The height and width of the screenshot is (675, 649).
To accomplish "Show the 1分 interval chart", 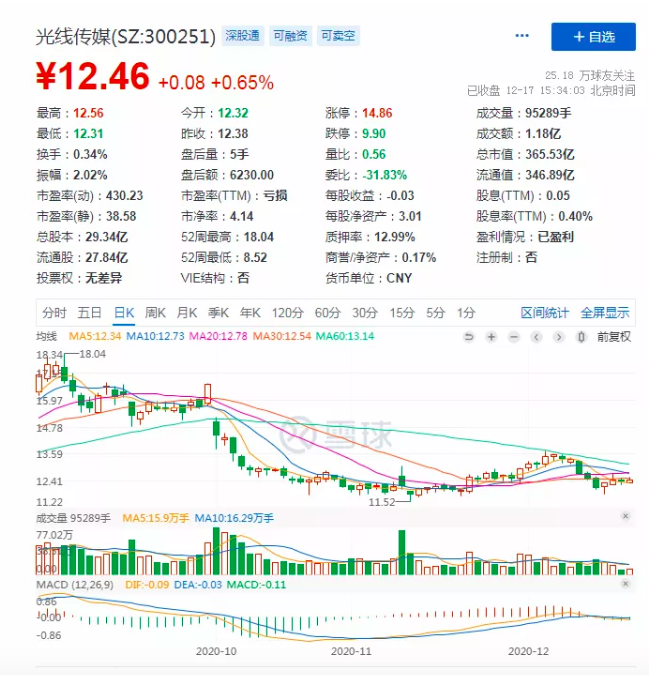I will 466,312.
